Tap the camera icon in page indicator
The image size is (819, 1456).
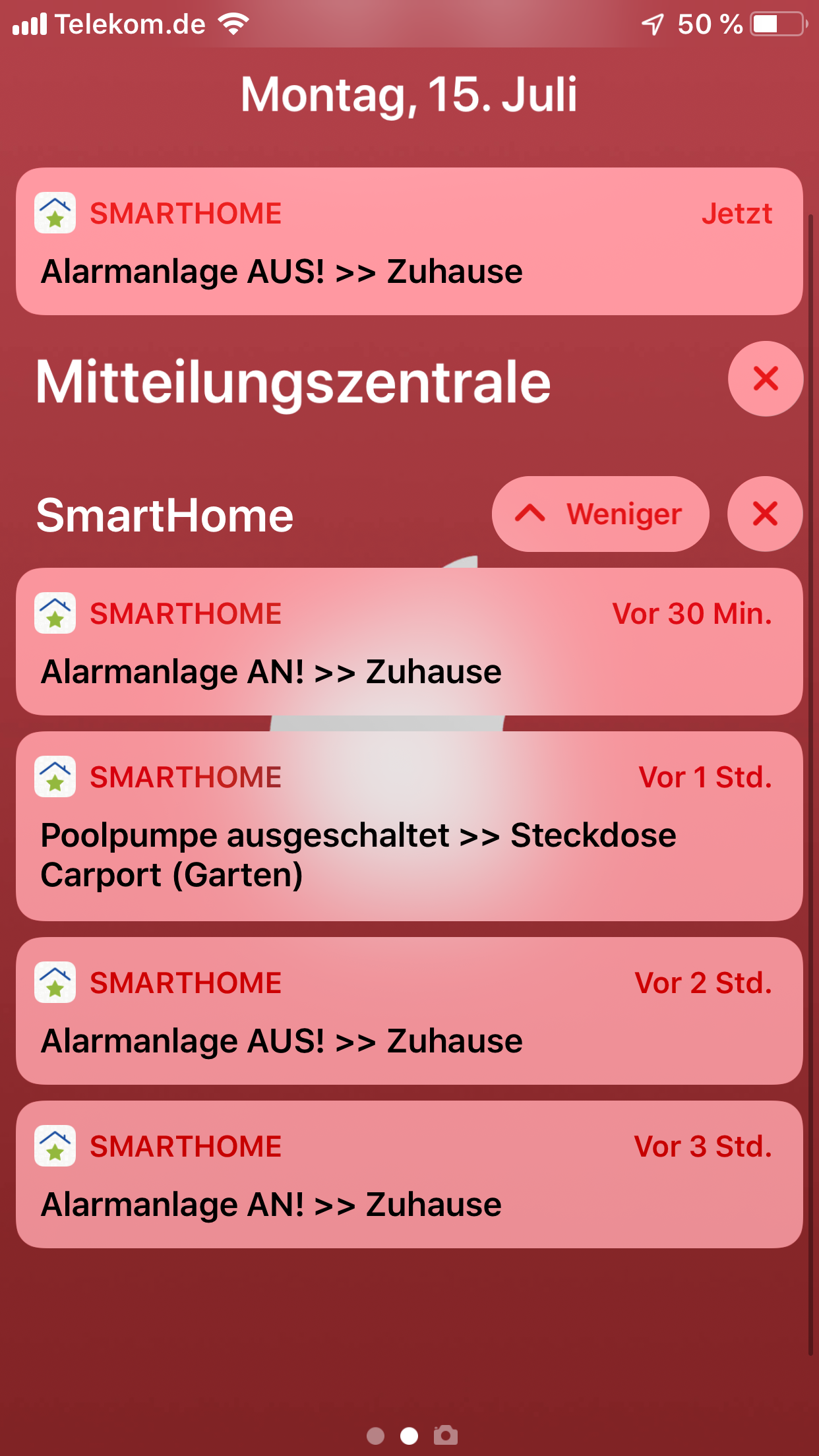pos(446,1435)
